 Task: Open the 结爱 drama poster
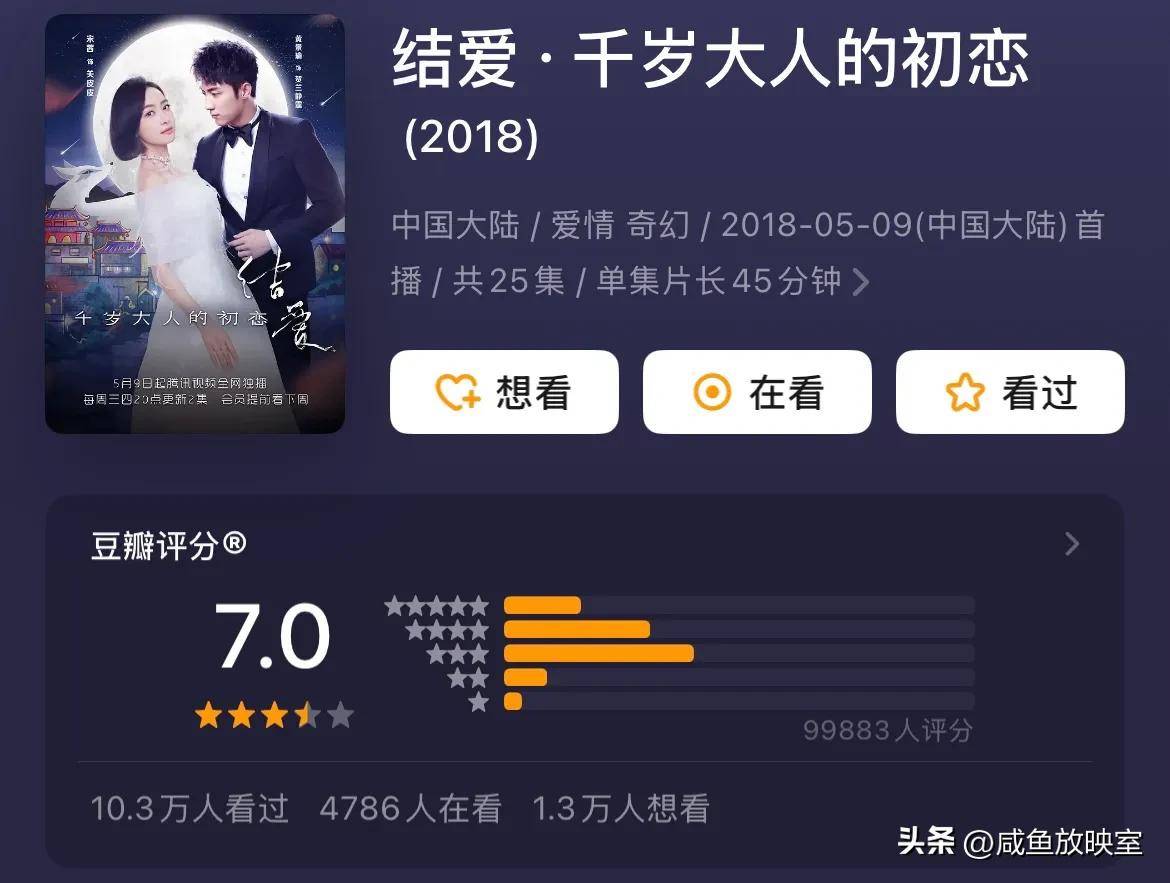click(195, 224)
